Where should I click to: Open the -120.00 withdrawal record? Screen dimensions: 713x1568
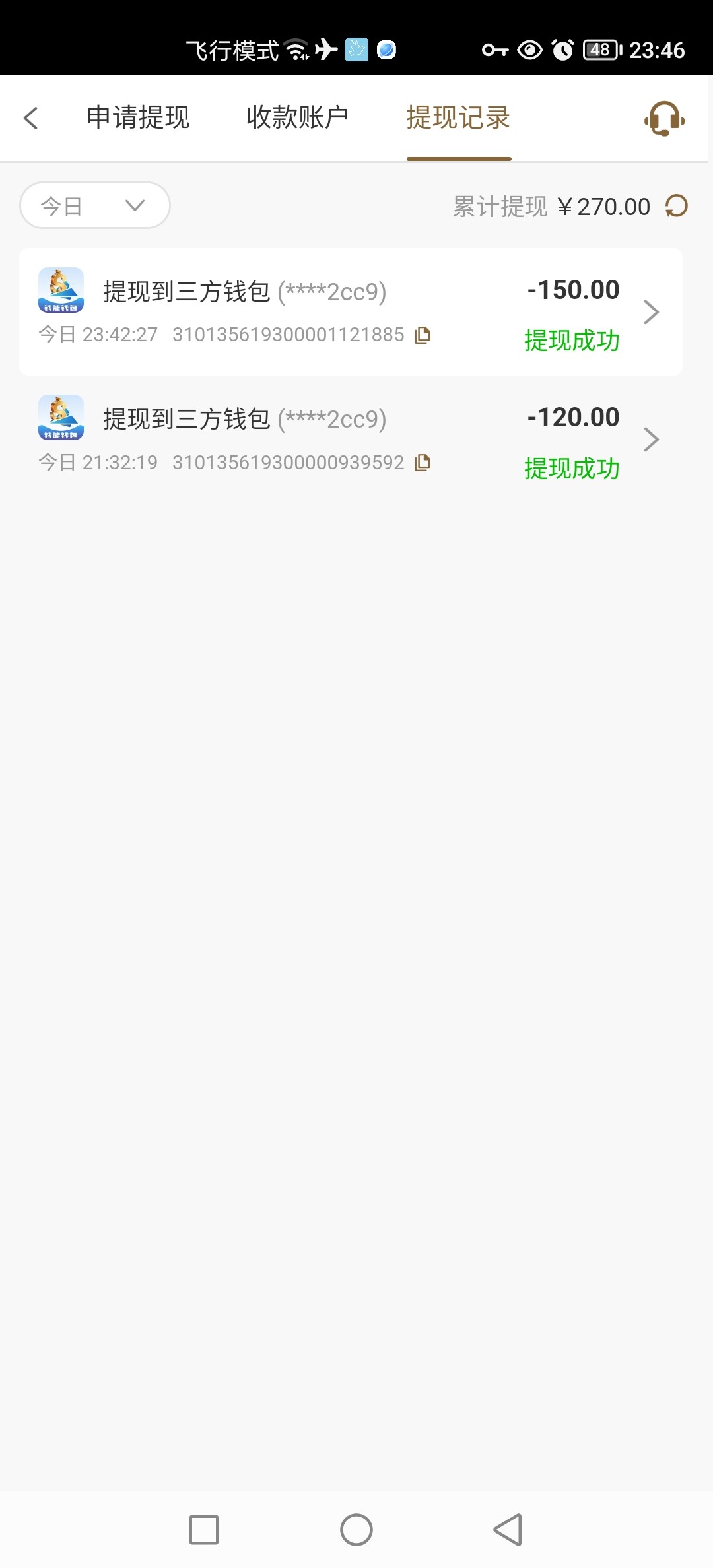(351, 440)
